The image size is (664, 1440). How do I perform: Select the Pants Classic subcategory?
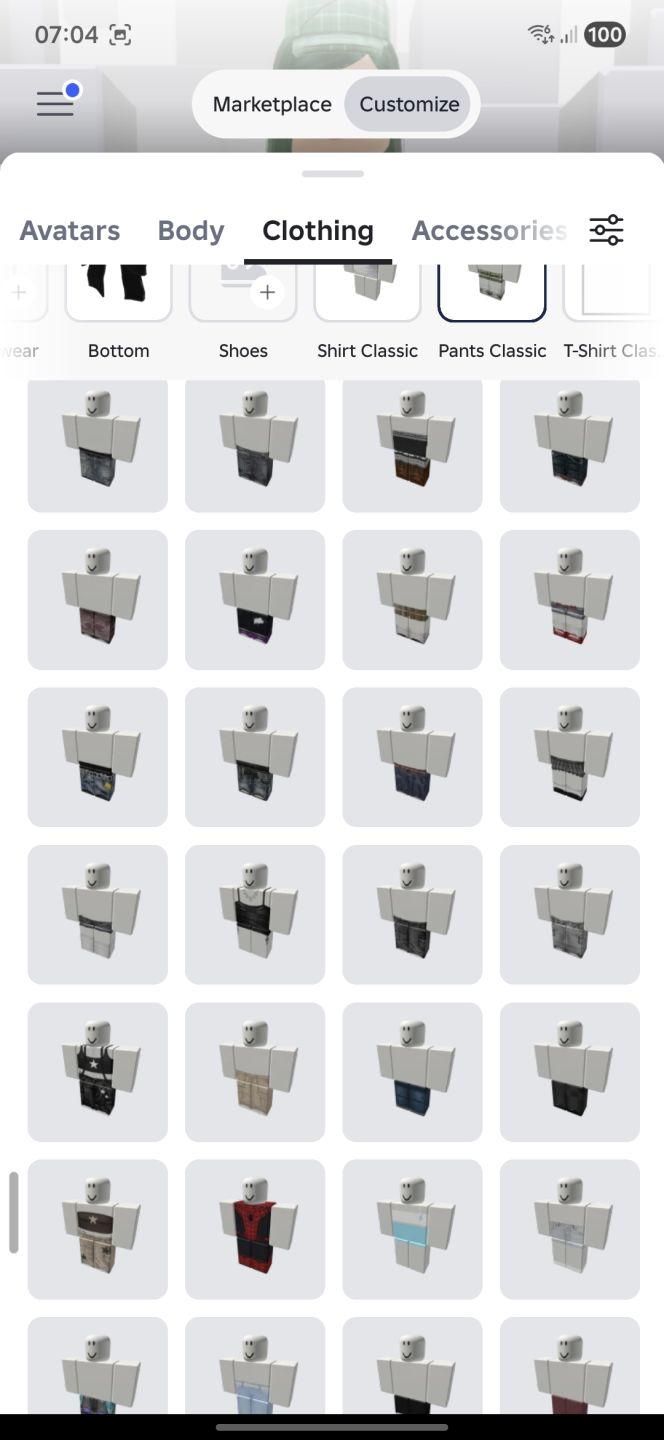click(492, 311)
